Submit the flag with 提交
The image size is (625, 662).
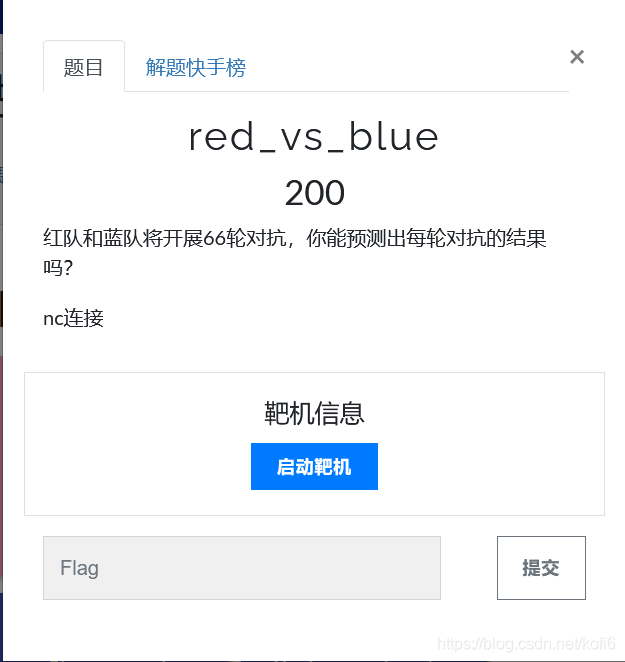pos(541,568)
